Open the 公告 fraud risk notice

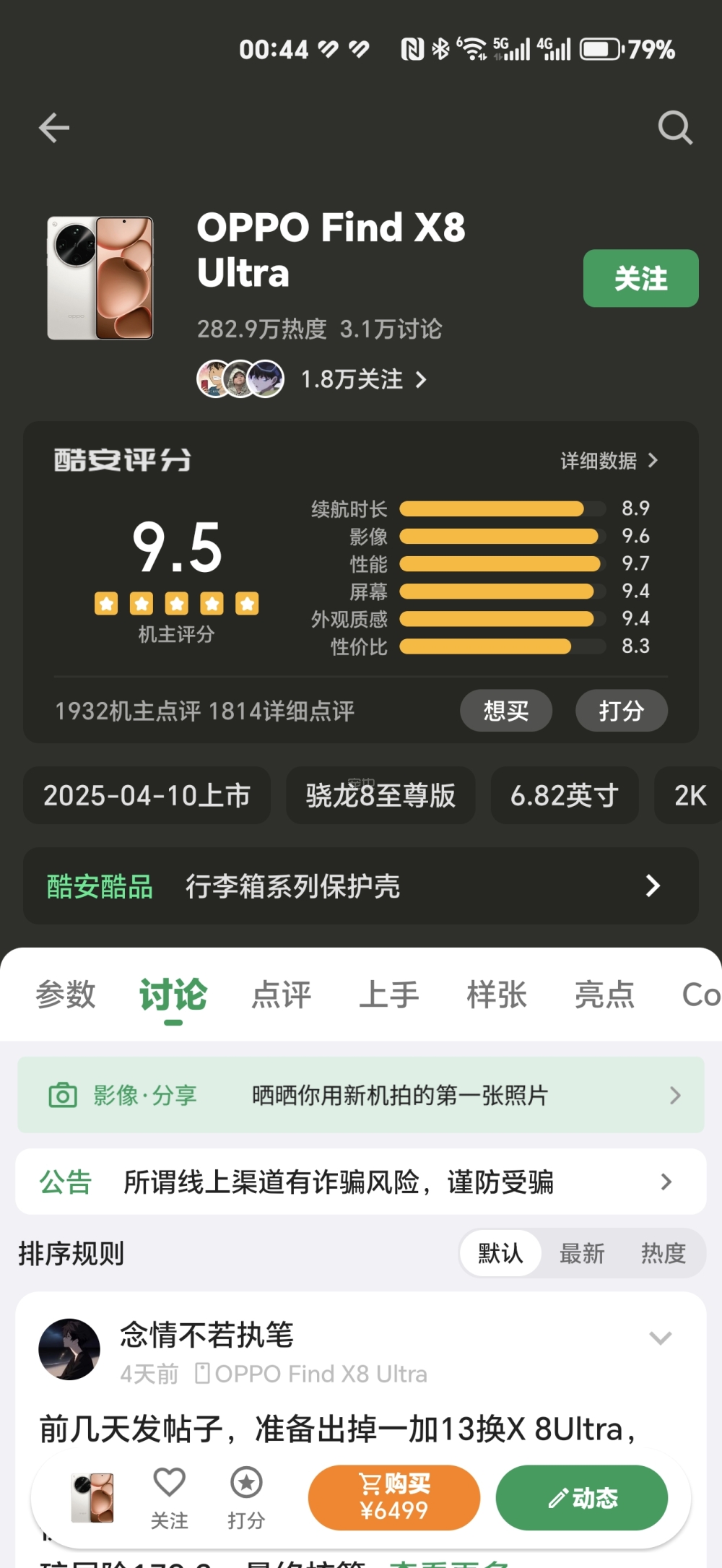[361, 1182]
